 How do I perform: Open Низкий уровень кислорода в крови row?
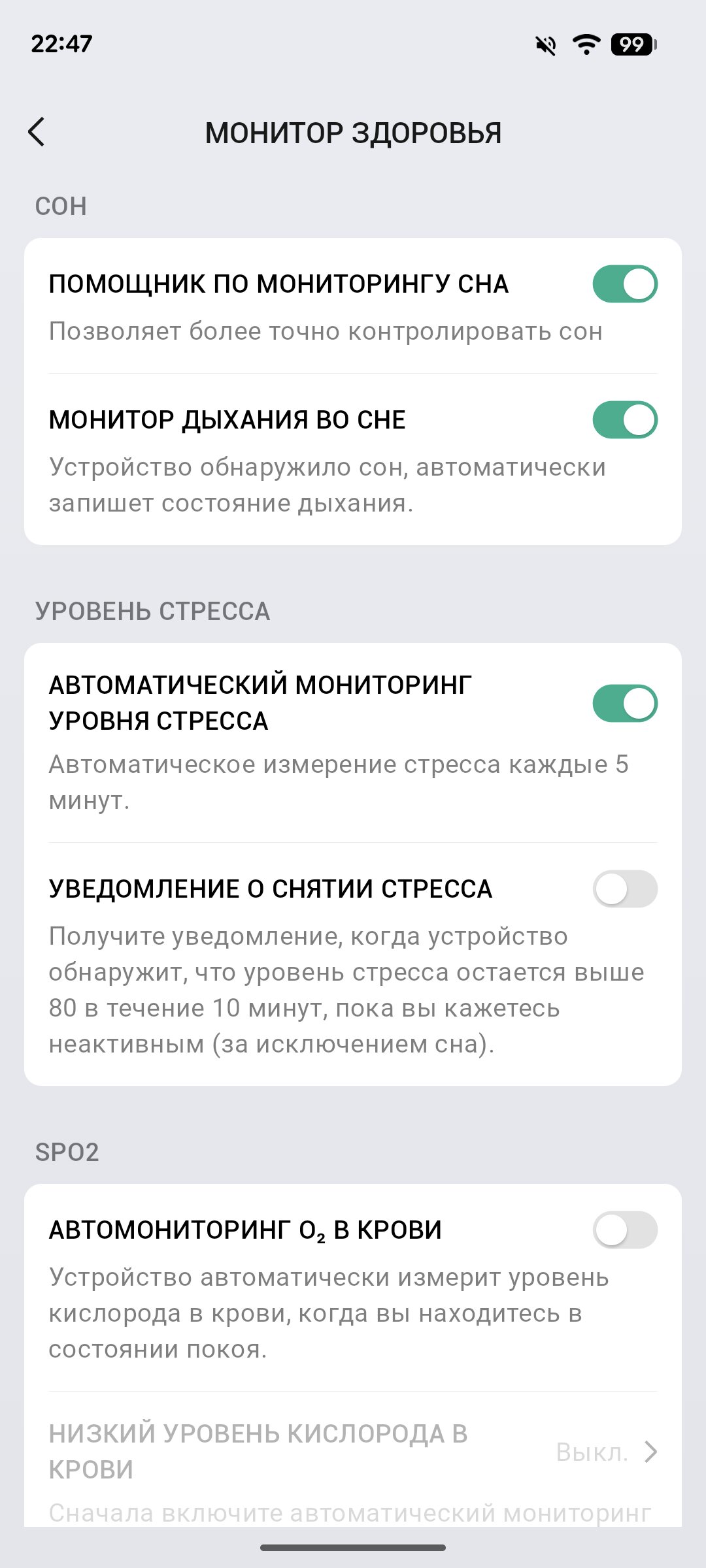[353, 1452]
